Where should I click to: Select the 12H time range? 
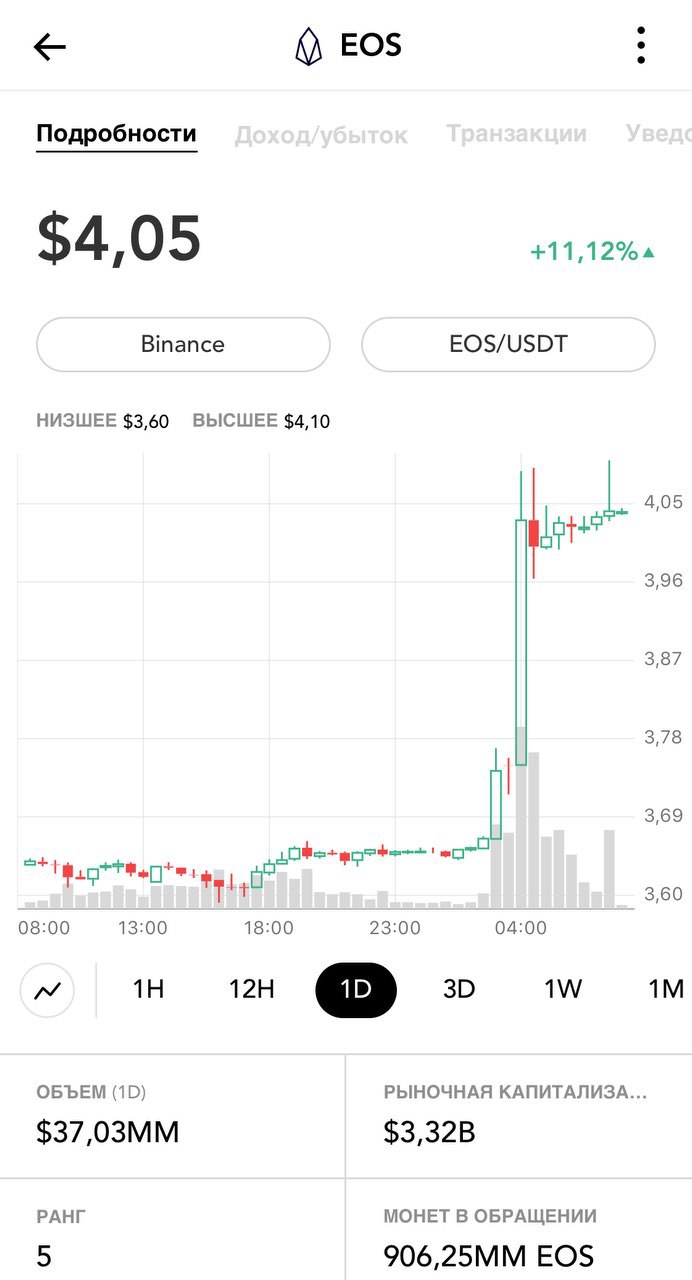[251, 990]
